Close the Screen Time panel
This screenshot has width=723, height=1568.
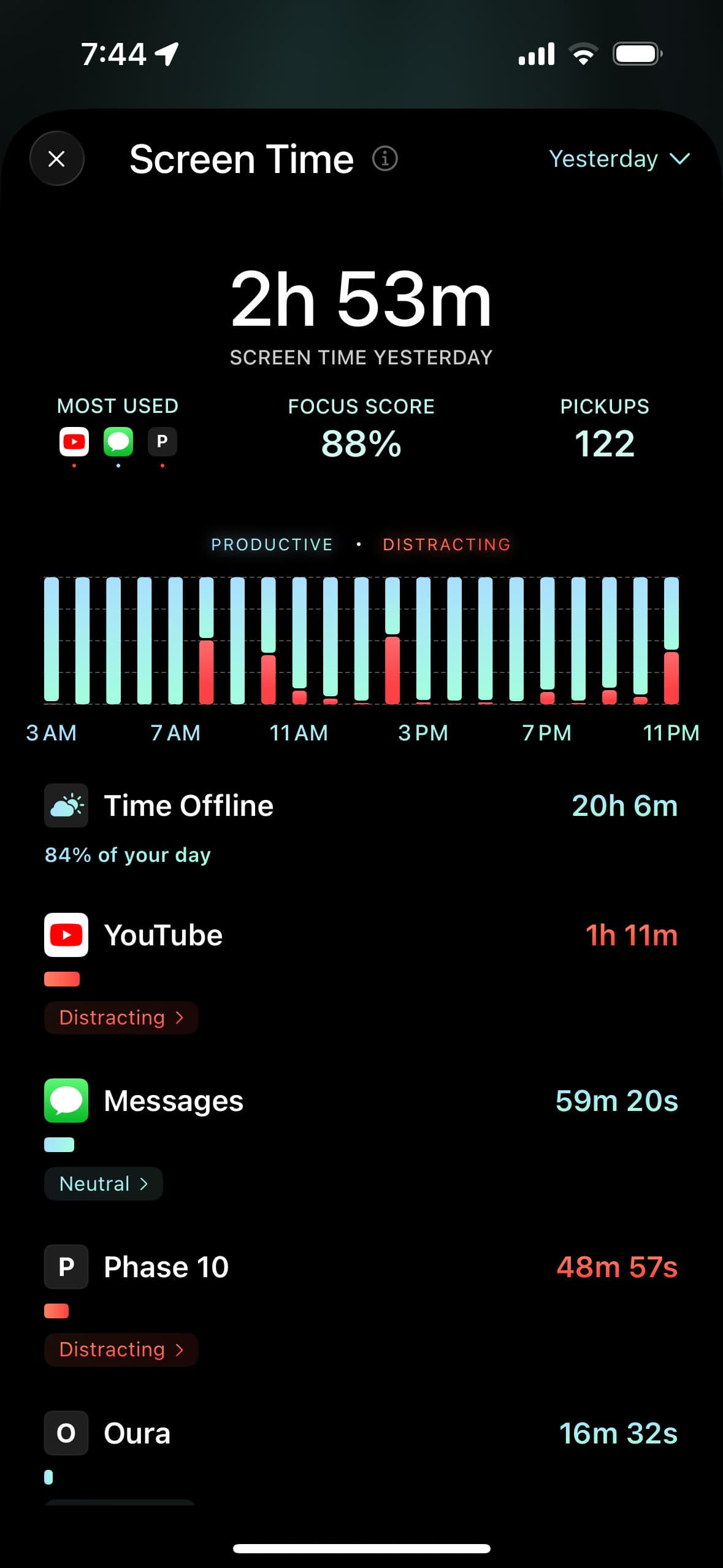point(56,159)
